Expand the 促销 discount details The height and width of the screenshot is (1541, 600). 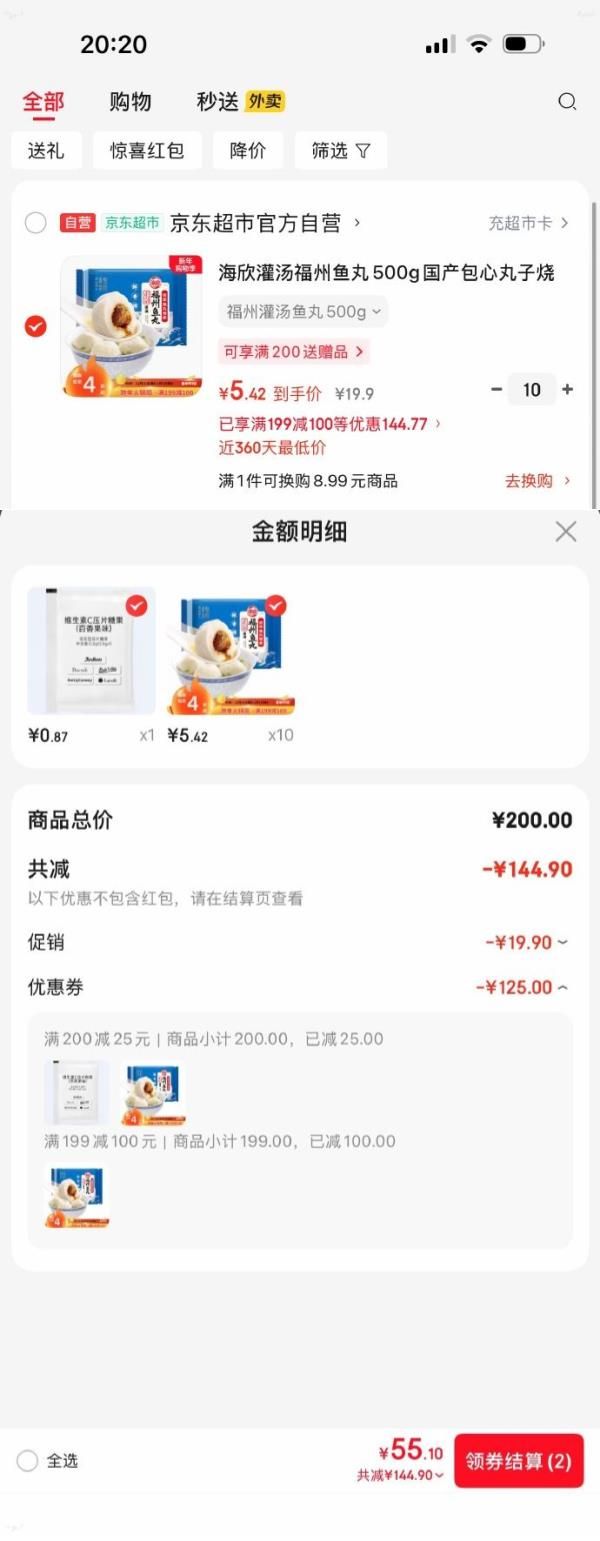[x=527, y=942]
